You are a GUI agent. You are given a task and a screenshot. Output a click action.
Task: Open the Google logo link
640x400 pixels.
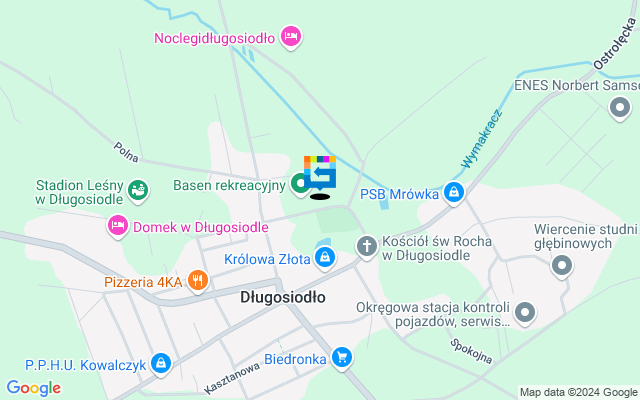(x=33, y=388)
